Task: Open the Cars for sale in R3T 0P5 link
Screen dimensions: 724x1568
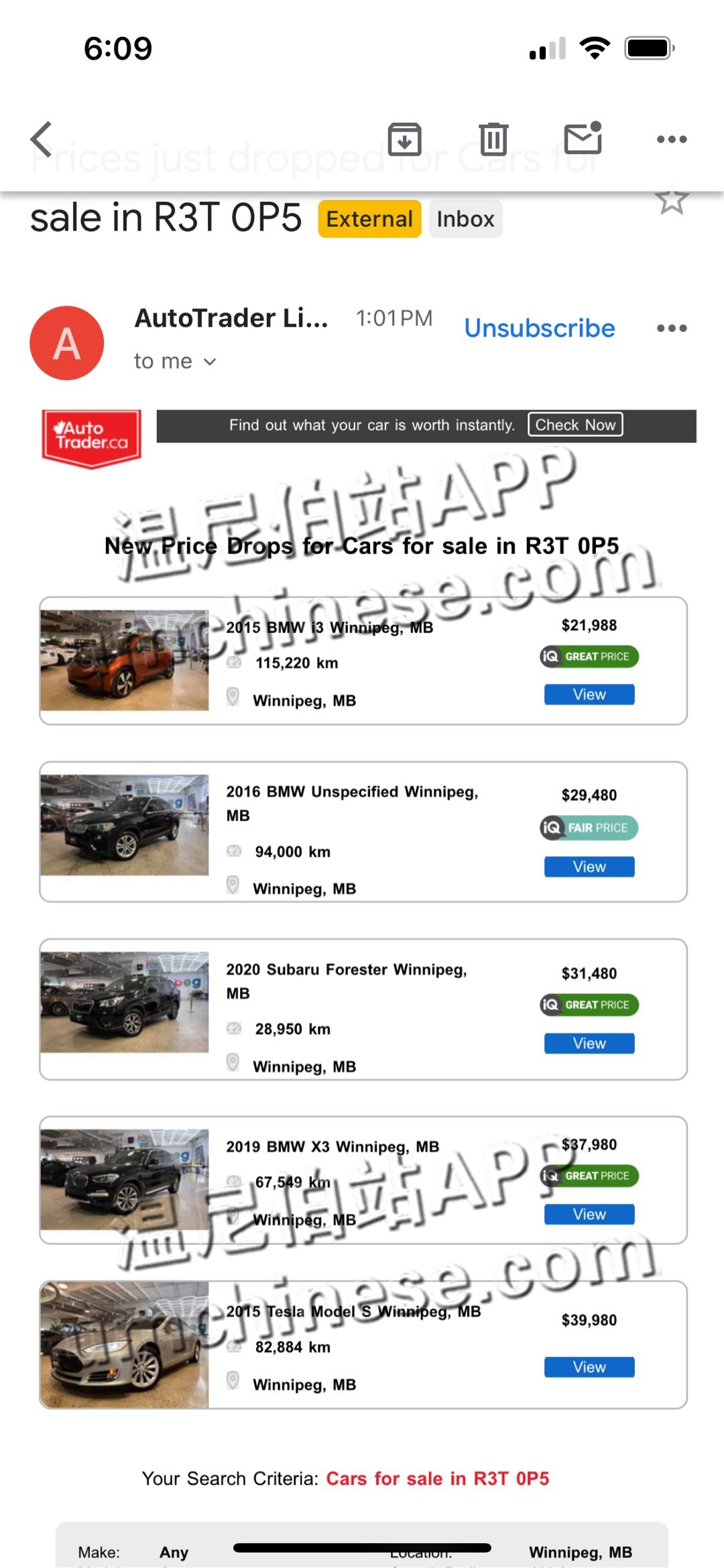Action: [437, 1479]
